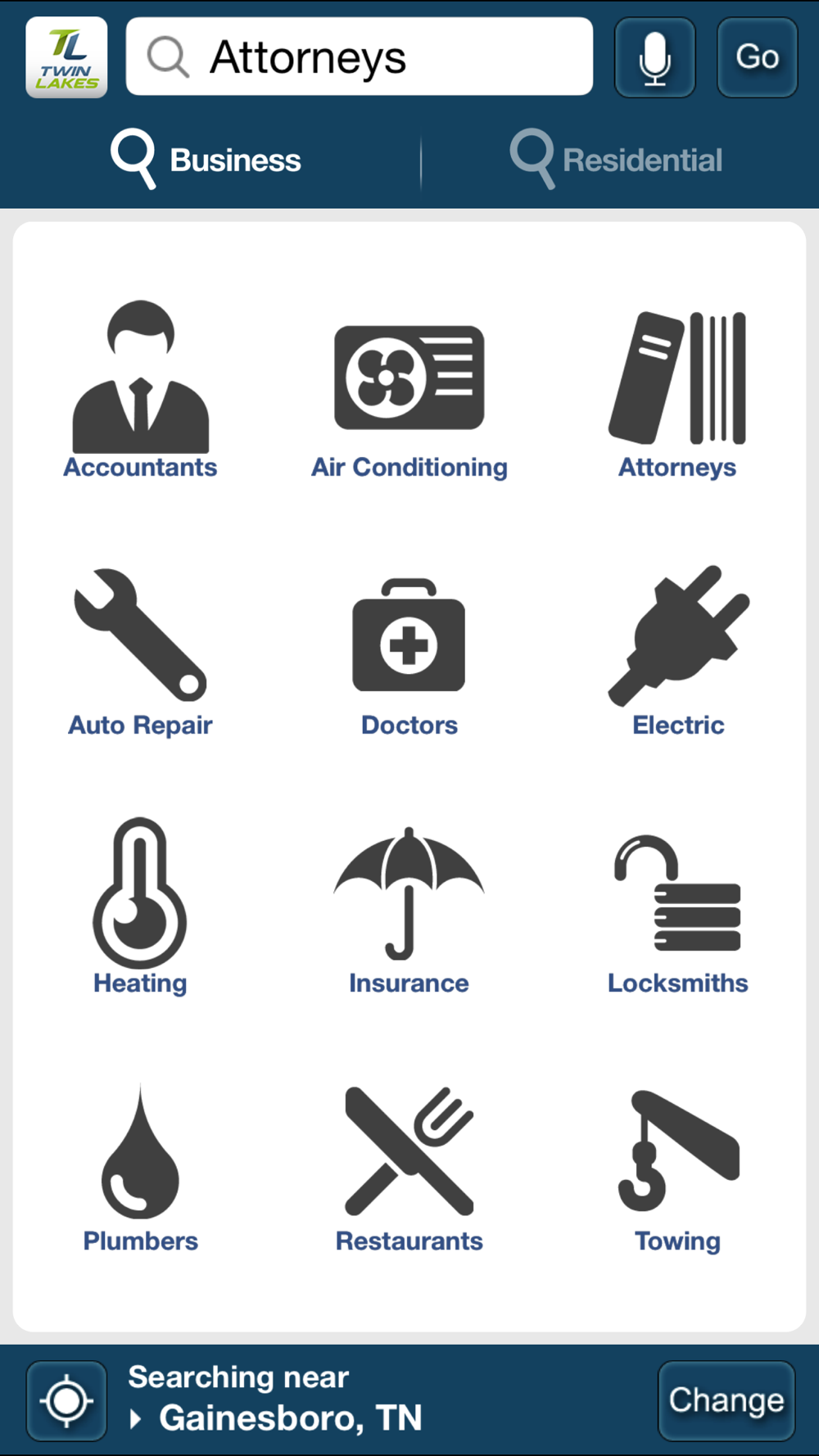Open the Accountants category
The height and width of the screenshot is (1456, 819).
point(141,390)
